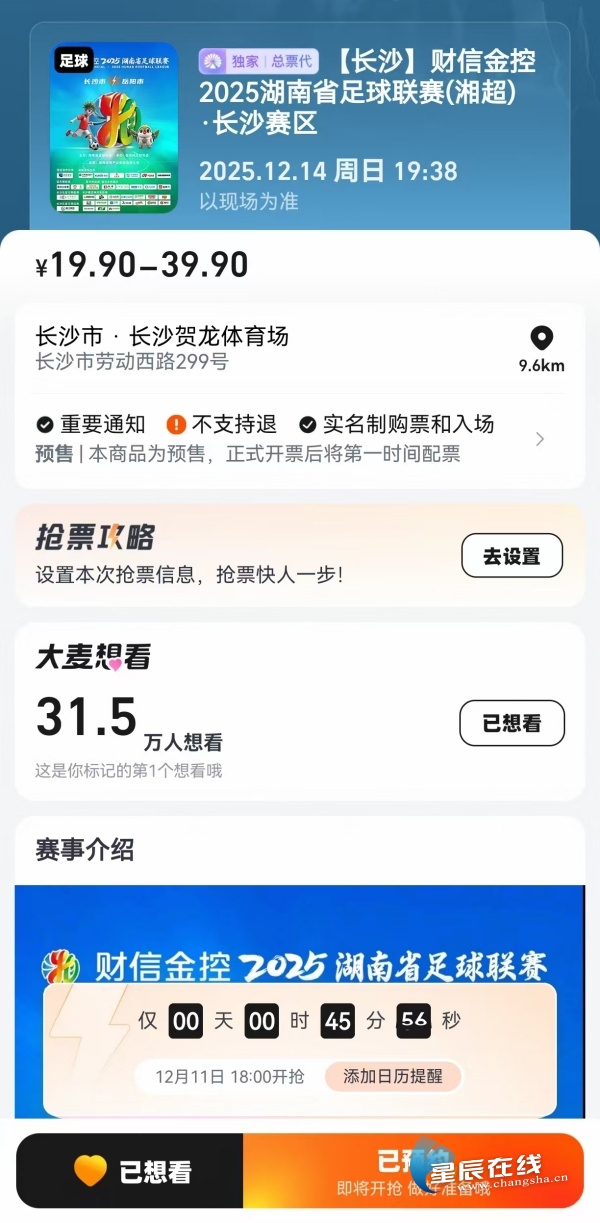600x1223 pixels.
Task: Open the map pin showing 9.6km
Action: click(x=541, y=348)
